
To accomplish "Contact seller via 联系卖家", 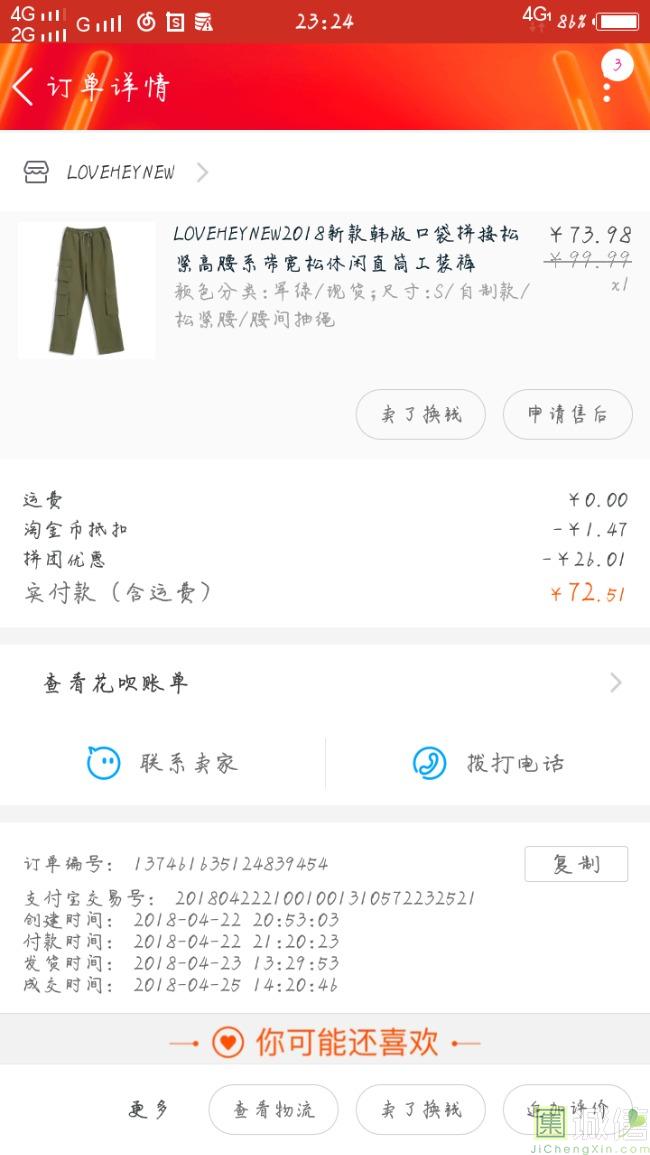I will (163, 764).
